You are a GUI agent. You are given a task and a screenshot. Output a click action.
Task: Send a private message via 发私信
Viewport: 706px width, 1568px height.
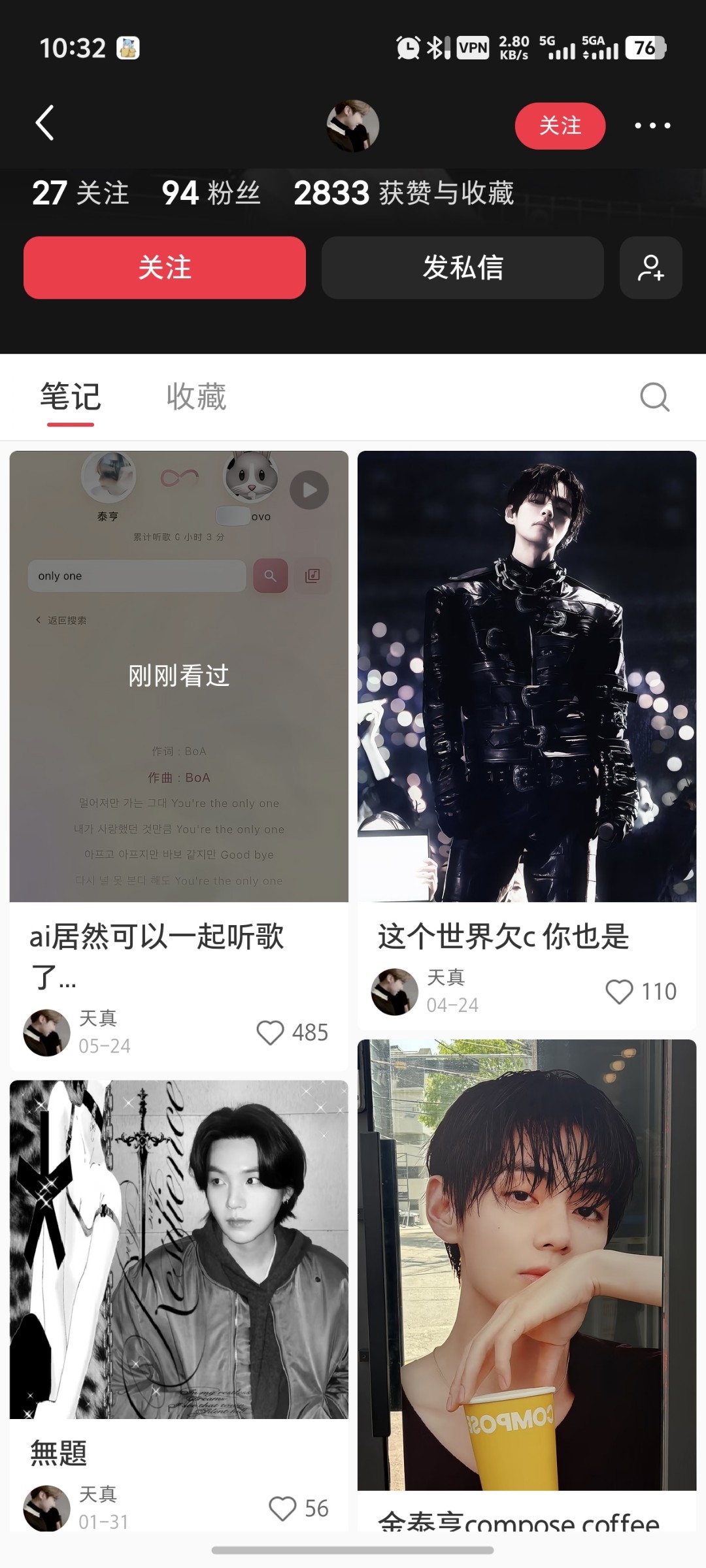(462, 268)
